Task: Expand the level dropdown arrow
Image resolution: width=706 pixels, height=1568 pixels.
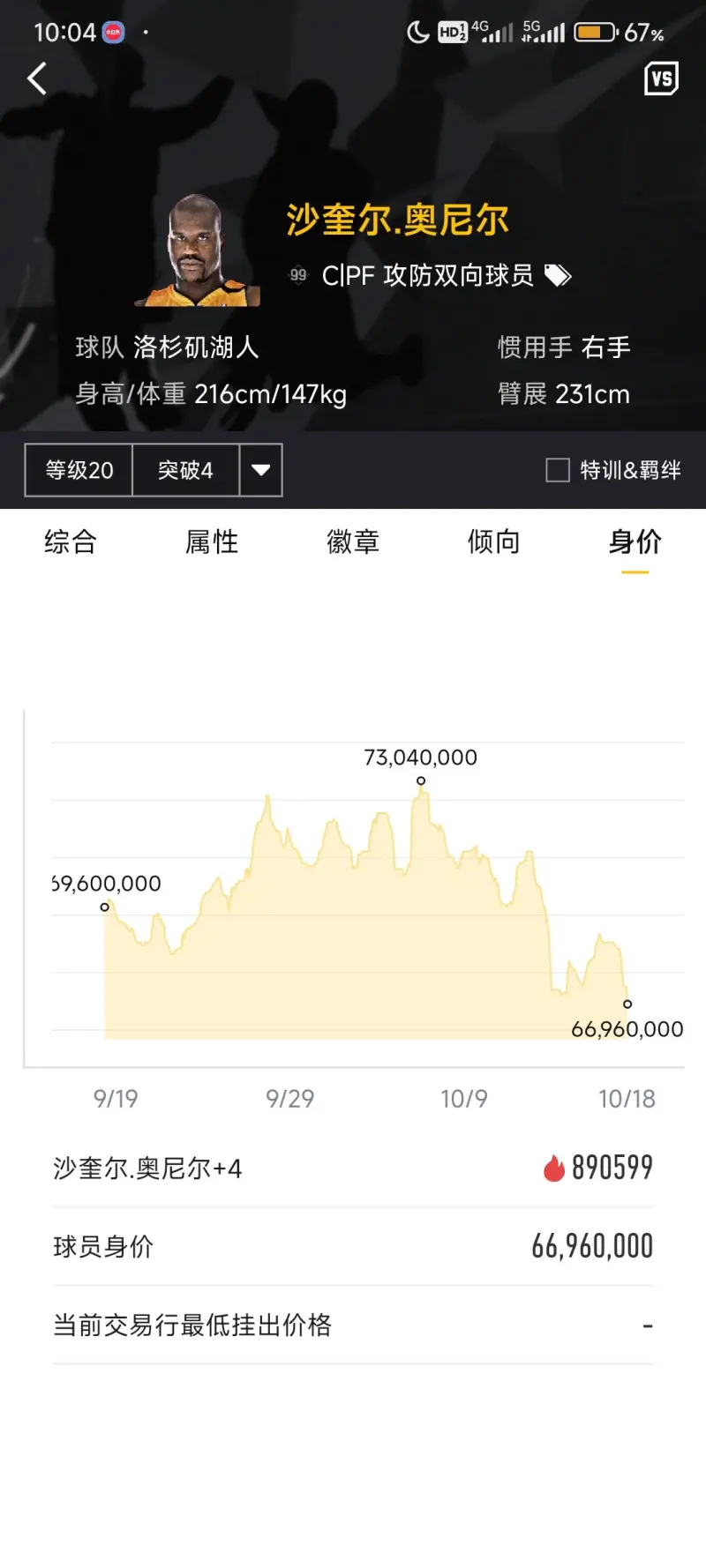Action: coord(260,470)
